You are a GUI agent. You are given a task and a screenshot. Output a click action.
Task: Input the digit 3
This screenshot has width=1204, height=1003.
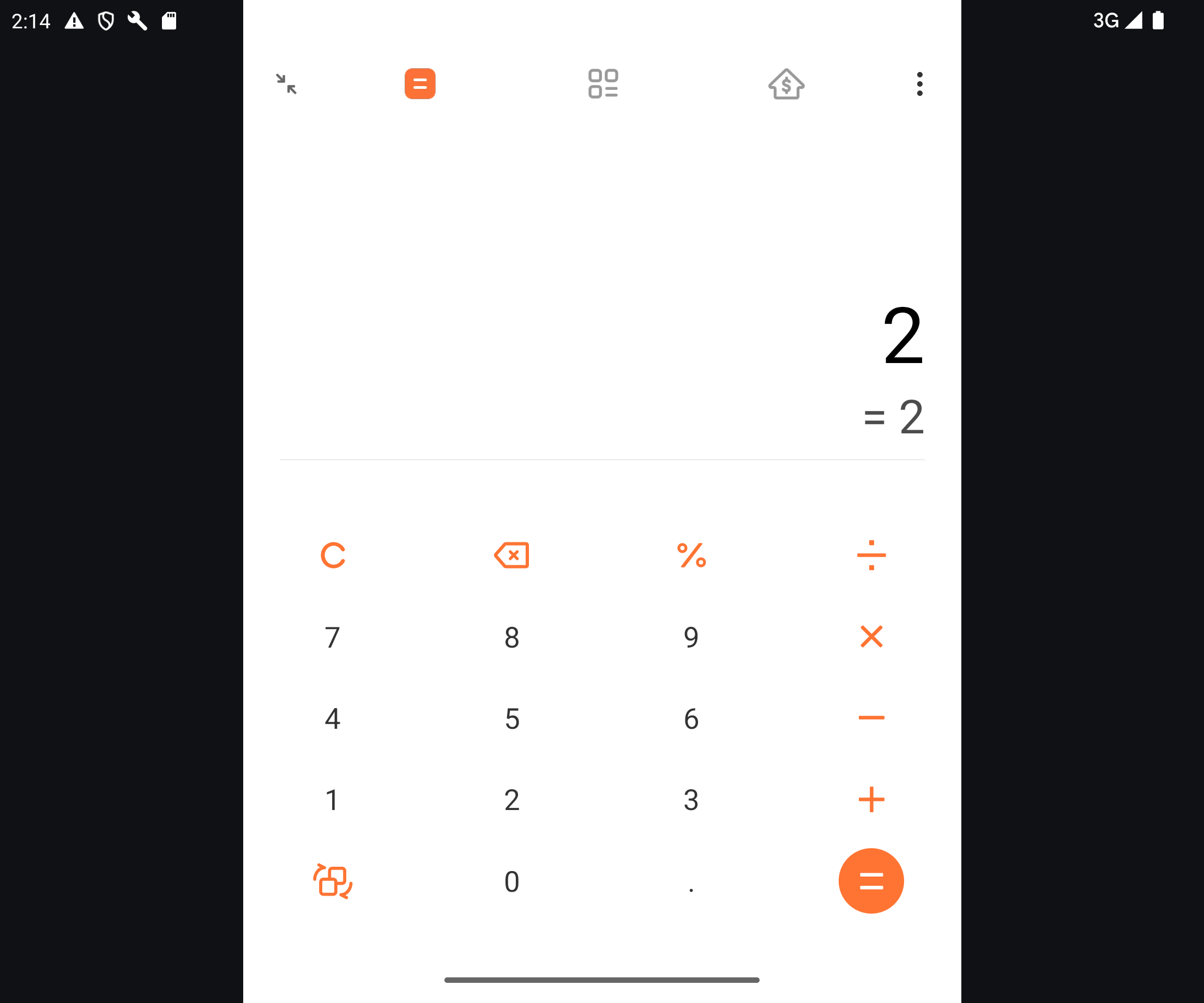[691, 799]
